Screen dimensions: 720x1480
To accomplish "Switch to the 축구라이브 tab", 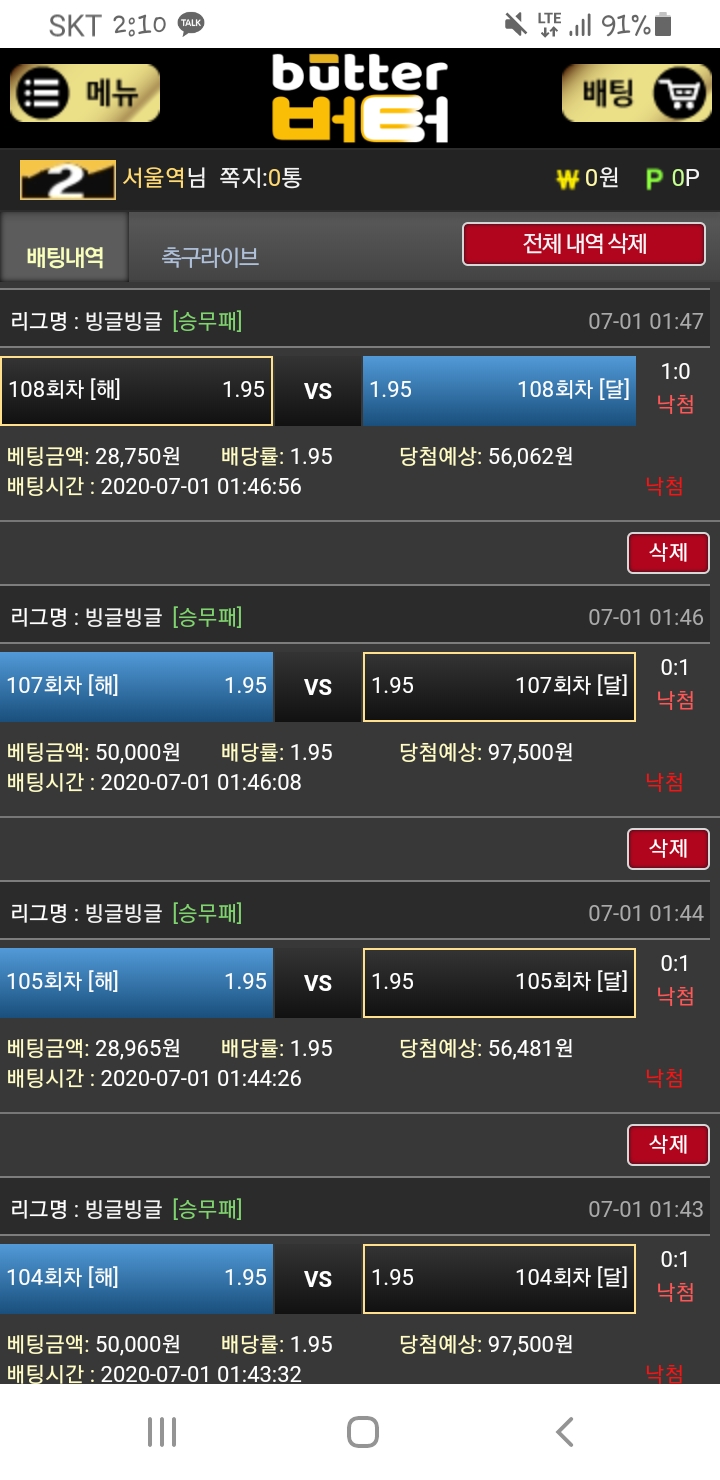I will coord(210,257).
